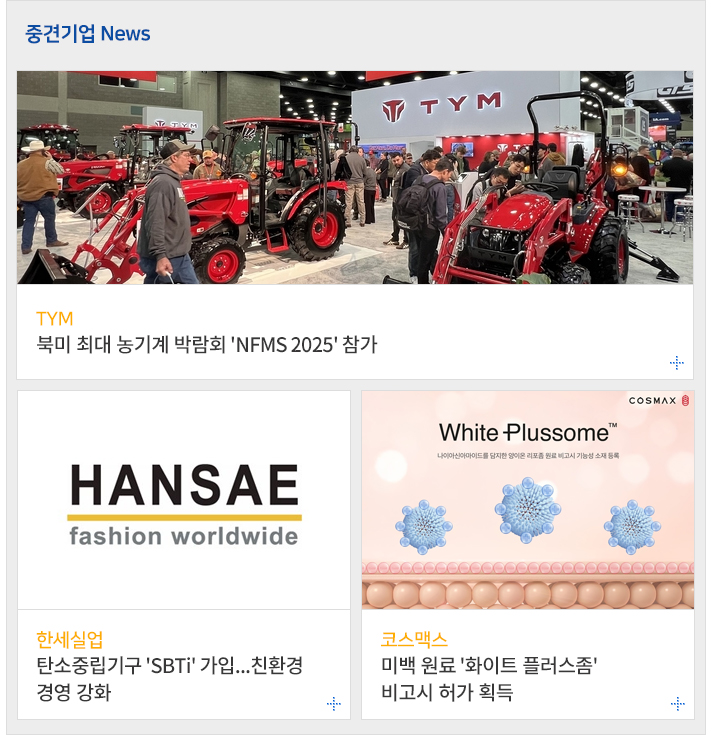Tap the more icon on 코스맥스 article
The image size is (712, 745).
click(x=677, y=703)
